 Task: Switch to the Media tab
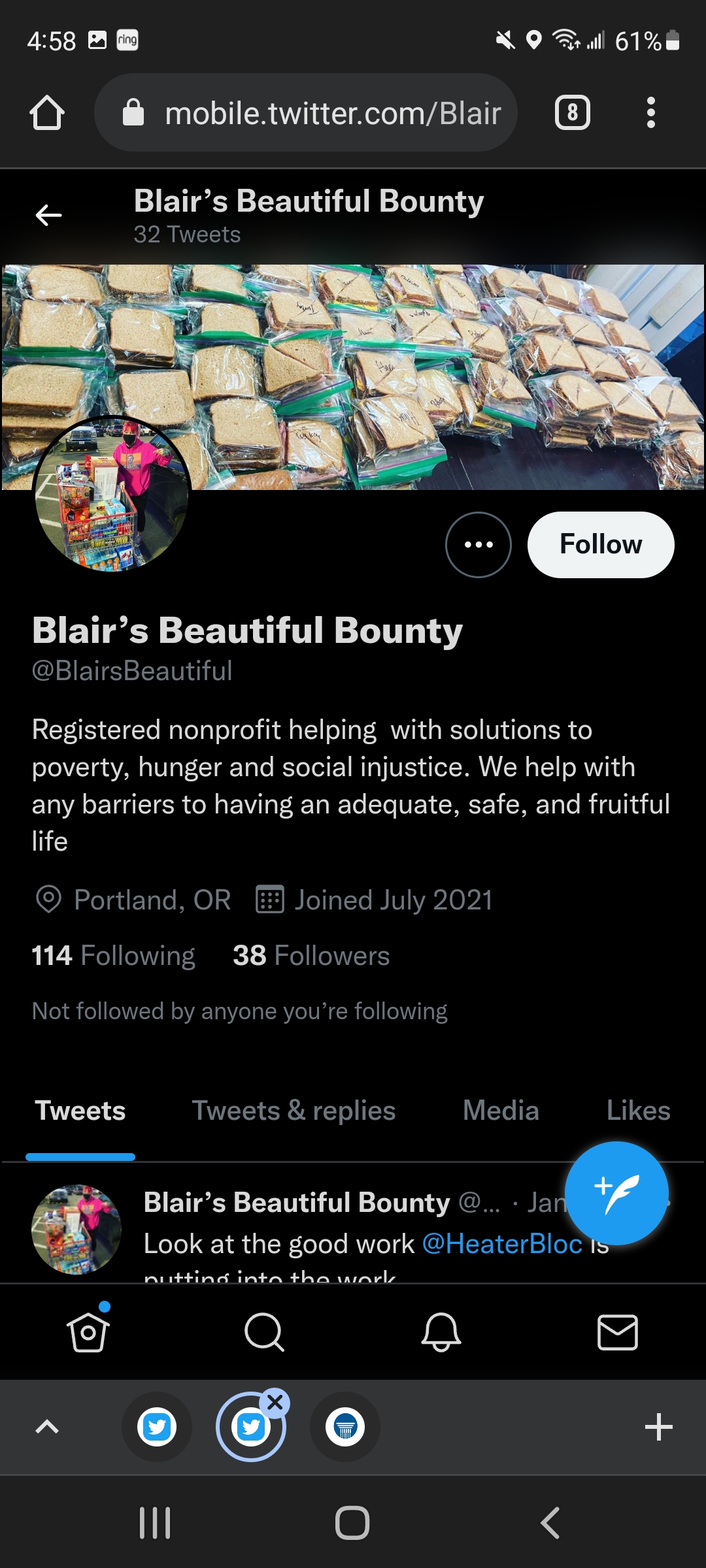pyautogui.click(x=501, y=1111)
